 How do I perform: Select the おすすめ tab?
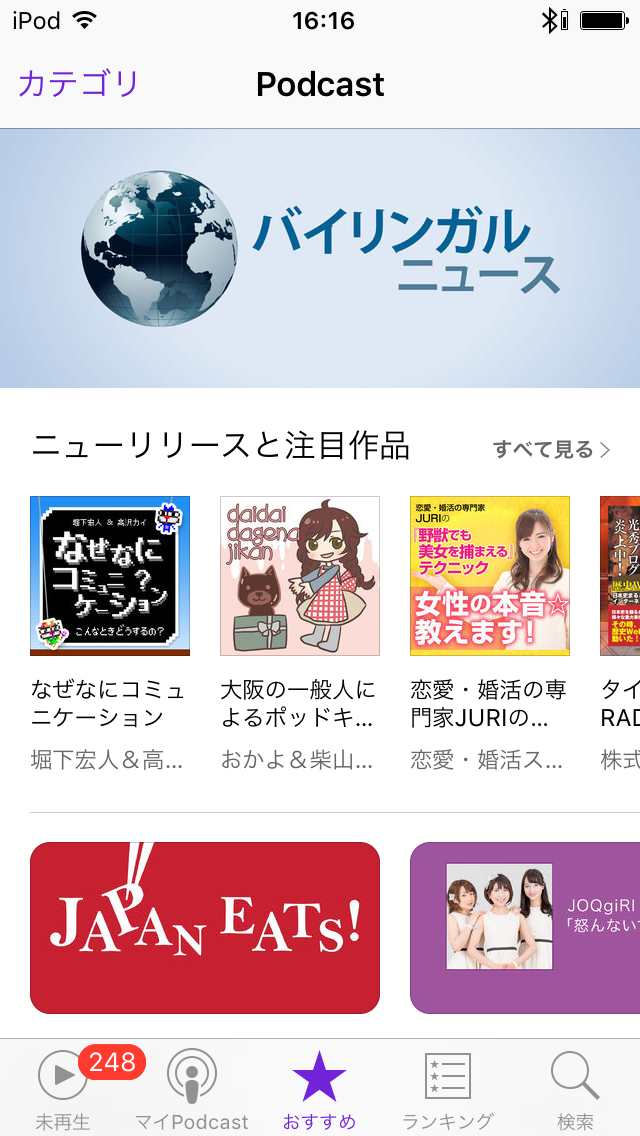pos(320,1090)
